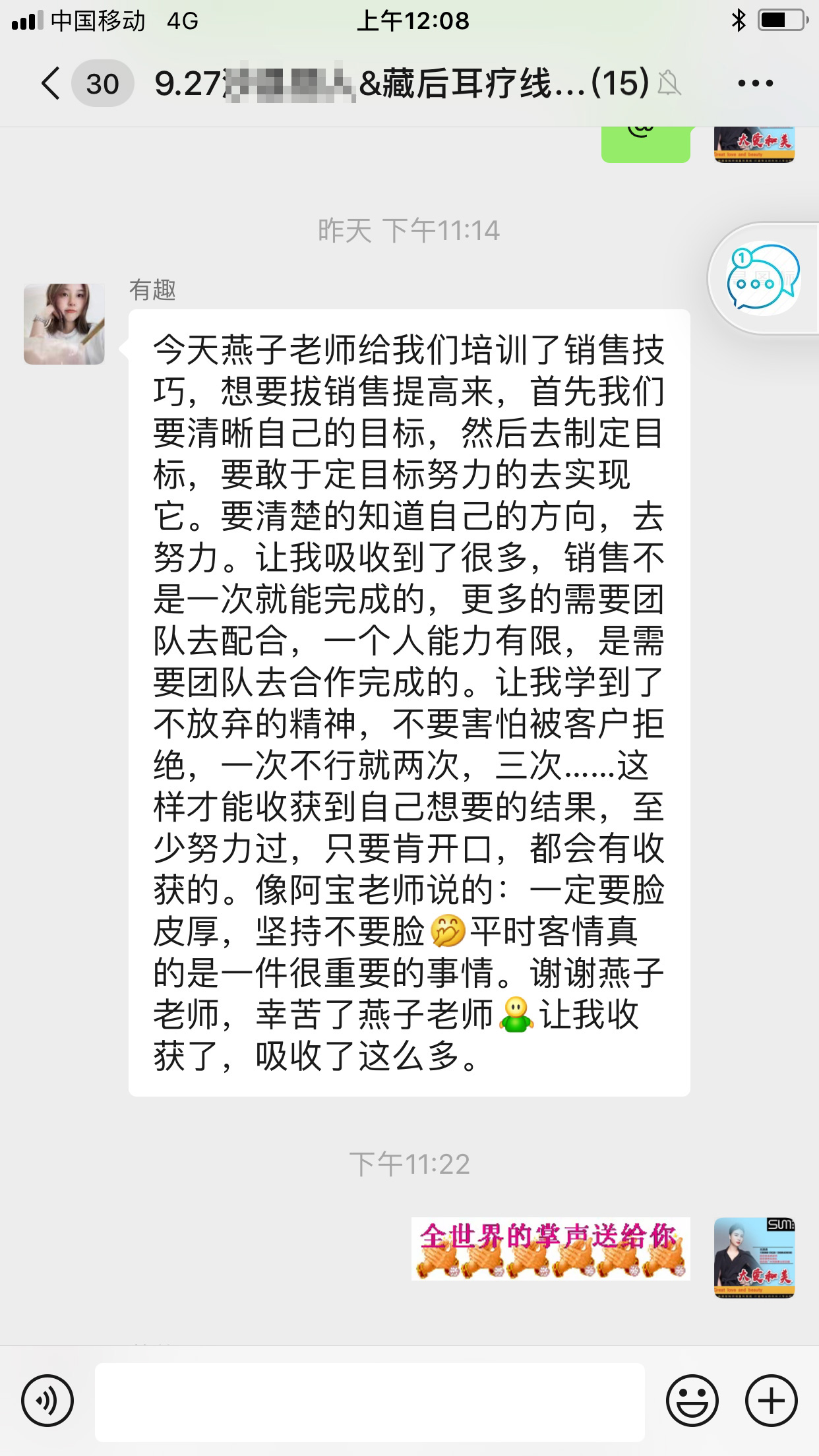
Task: Tap the green @ mention message bubble
Action: point(646,146)
